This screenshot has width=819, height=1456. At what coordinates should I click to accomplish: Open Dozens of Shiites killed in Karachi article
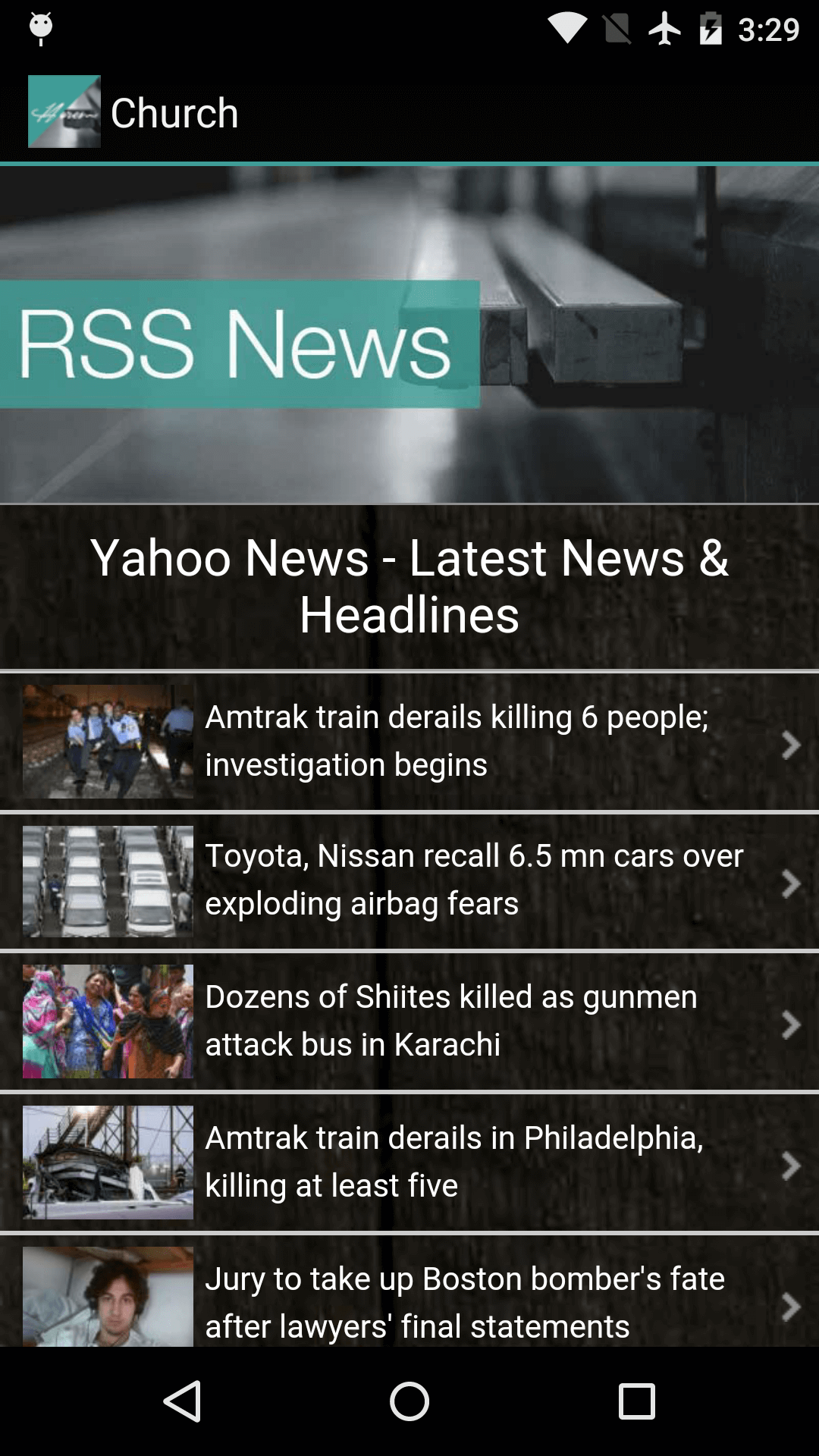(451, 1021)
